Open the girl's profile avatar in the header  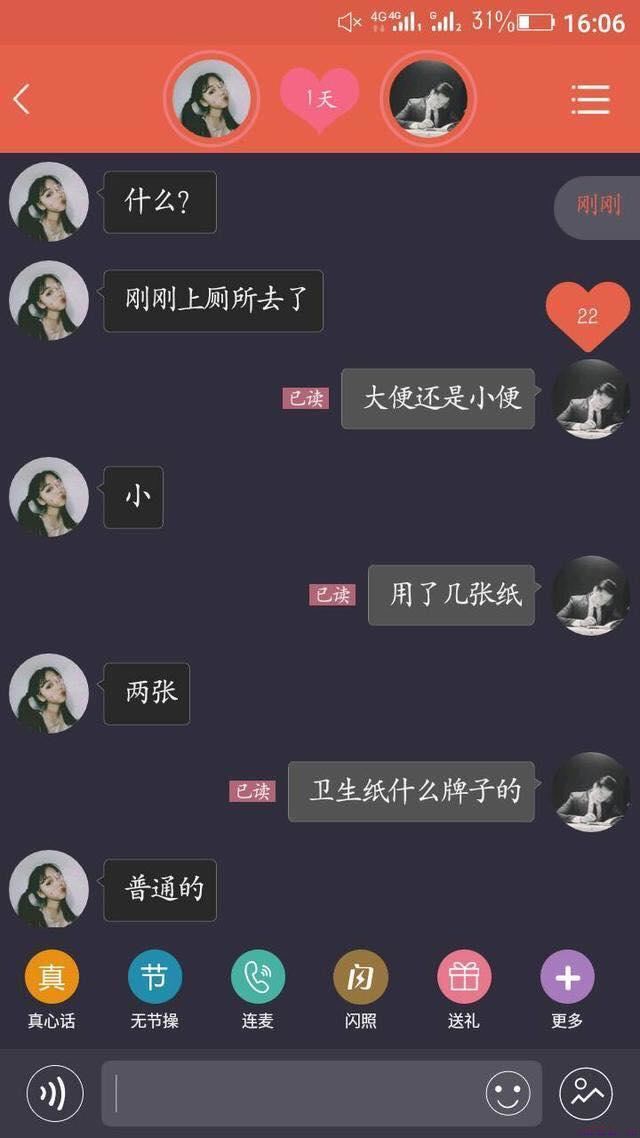[211, 99]
